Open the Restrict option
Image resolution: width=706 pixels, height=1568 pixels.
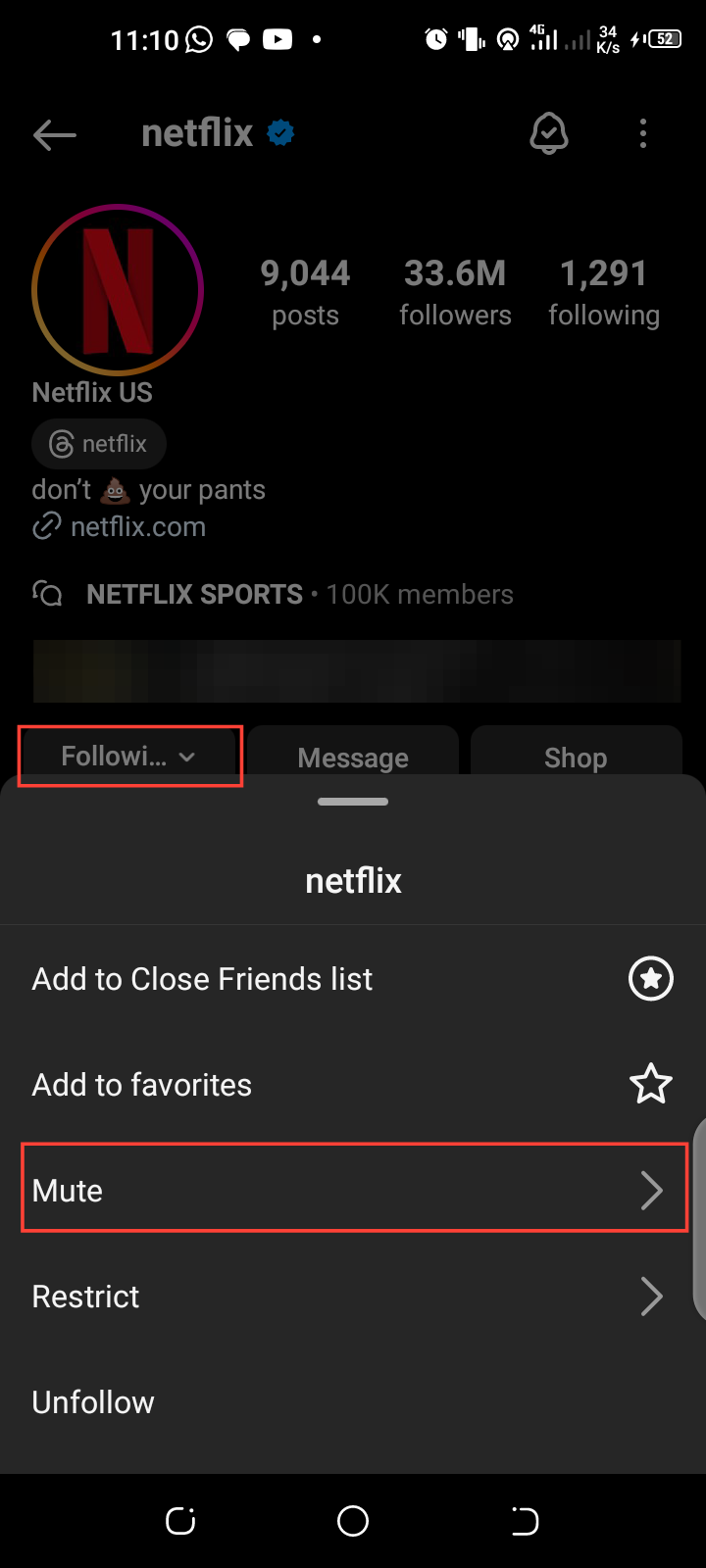point(353,1297)
